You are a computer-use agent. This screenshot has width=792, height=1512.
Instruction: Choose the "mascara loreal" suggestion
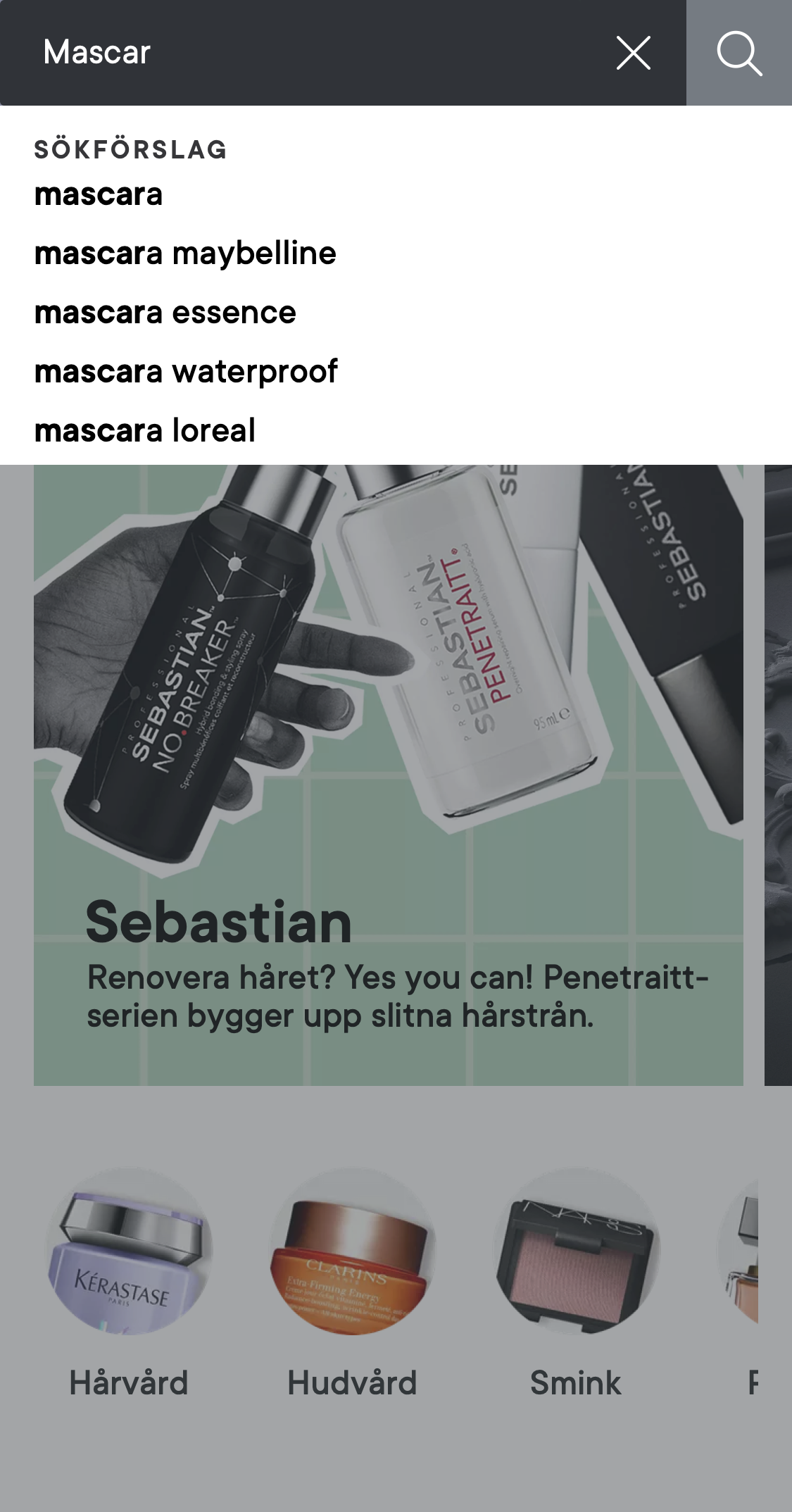coord(145,430)
